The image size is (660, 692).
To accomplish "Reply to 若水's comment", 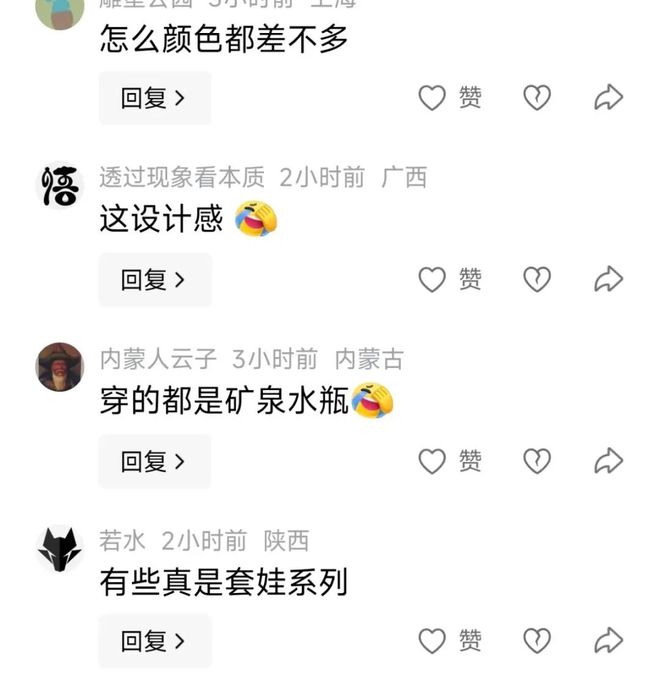I will point(154,641).
